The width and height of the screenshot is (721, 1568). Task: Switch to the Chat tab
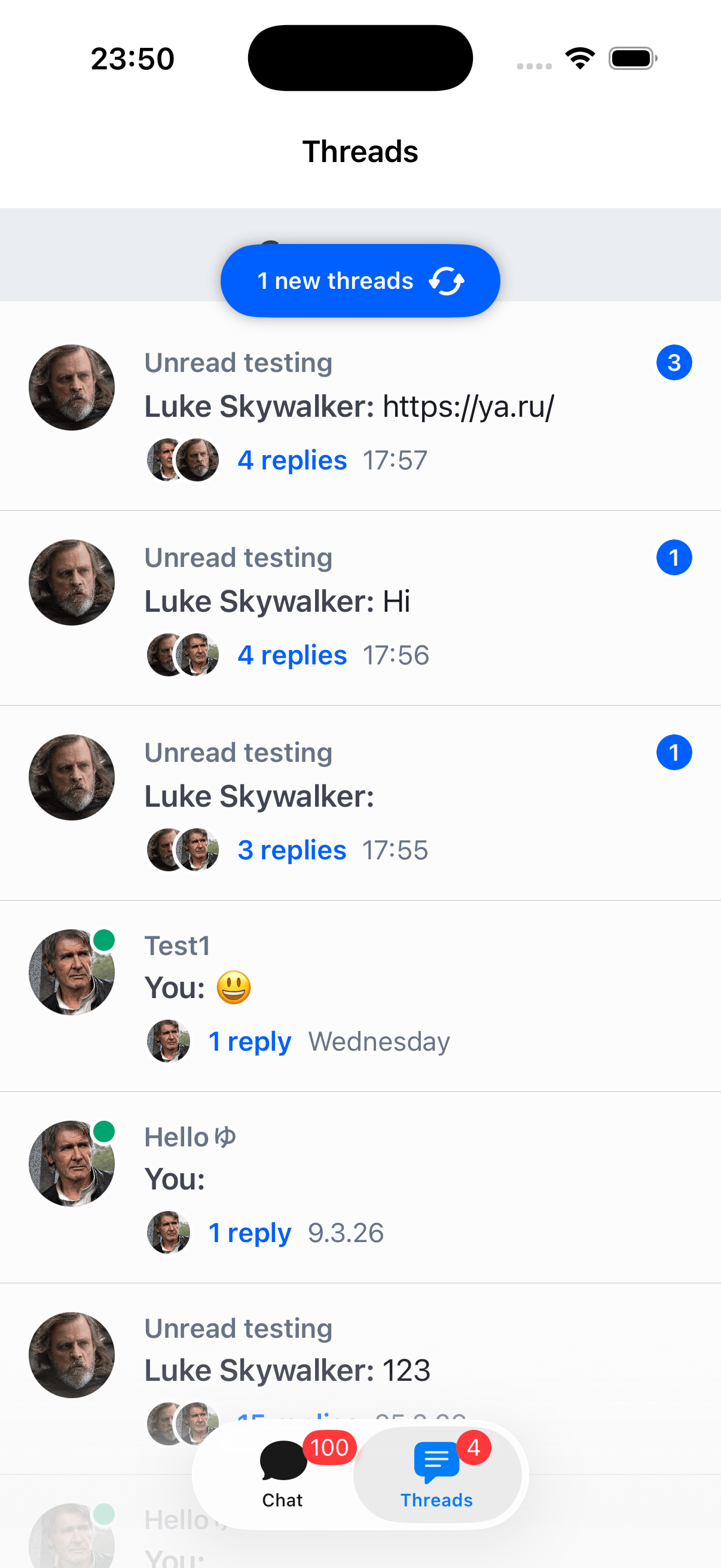coord(282,1474)
